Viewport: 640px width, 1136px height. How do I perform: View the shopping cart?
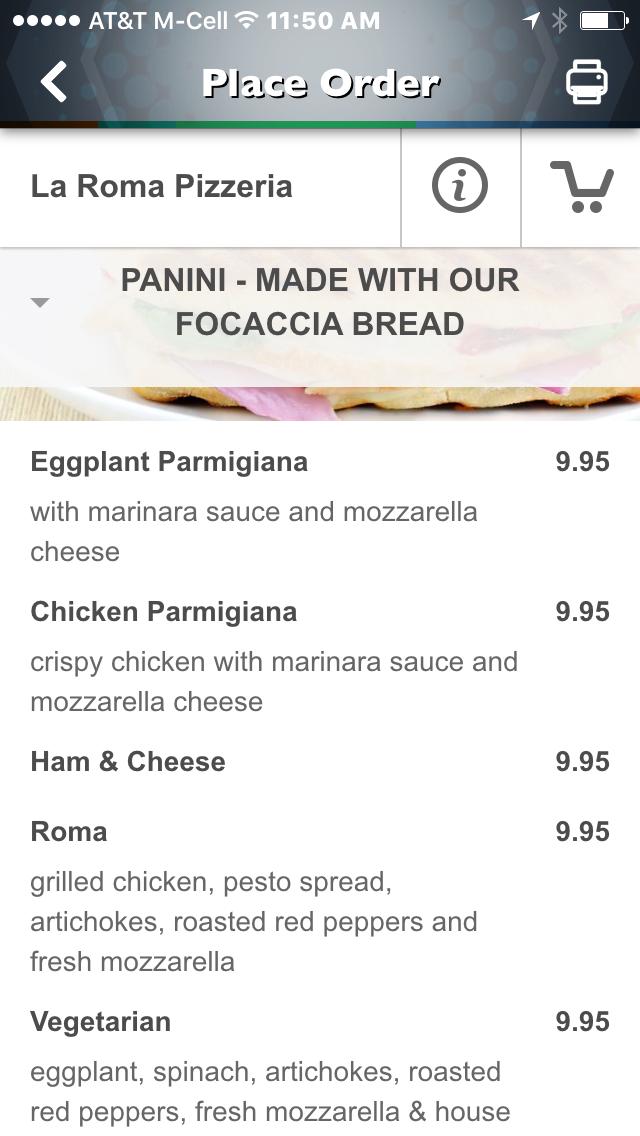tap(581, 187)
